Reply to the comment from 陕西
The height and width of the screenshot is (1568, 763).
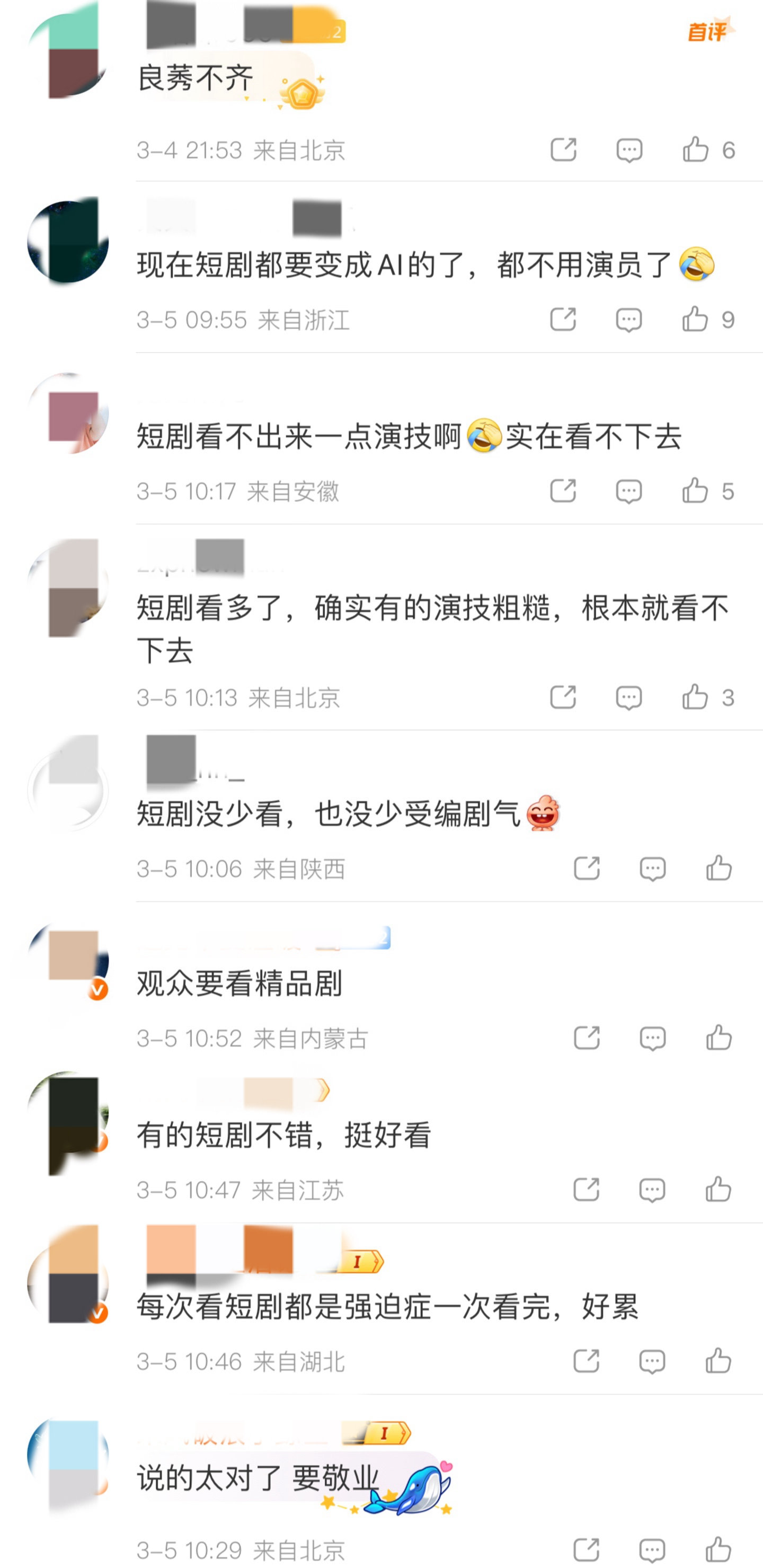pyautogui.click(x=652, y=869)
